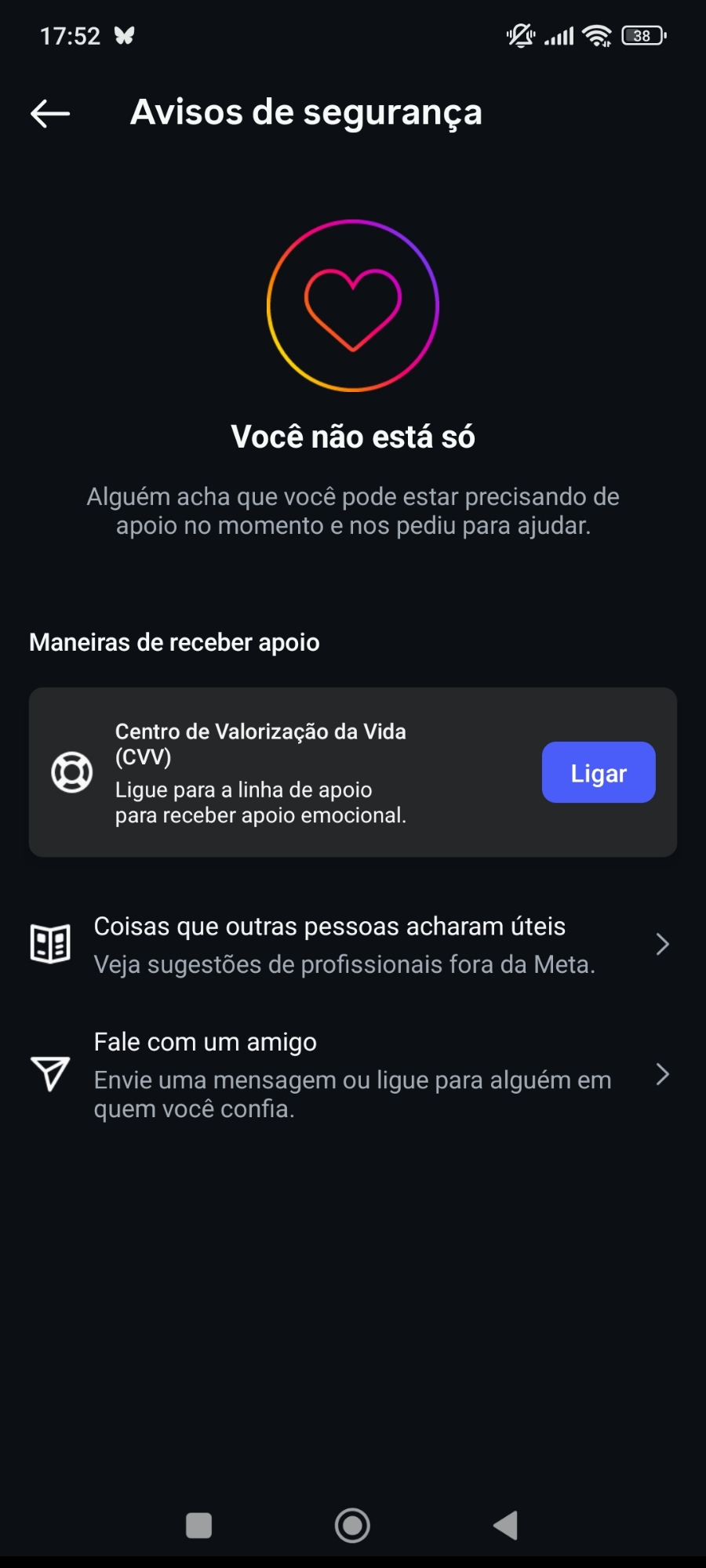
Task: Go back from Avisos de segurança
Action: click(x=50, y=114)
